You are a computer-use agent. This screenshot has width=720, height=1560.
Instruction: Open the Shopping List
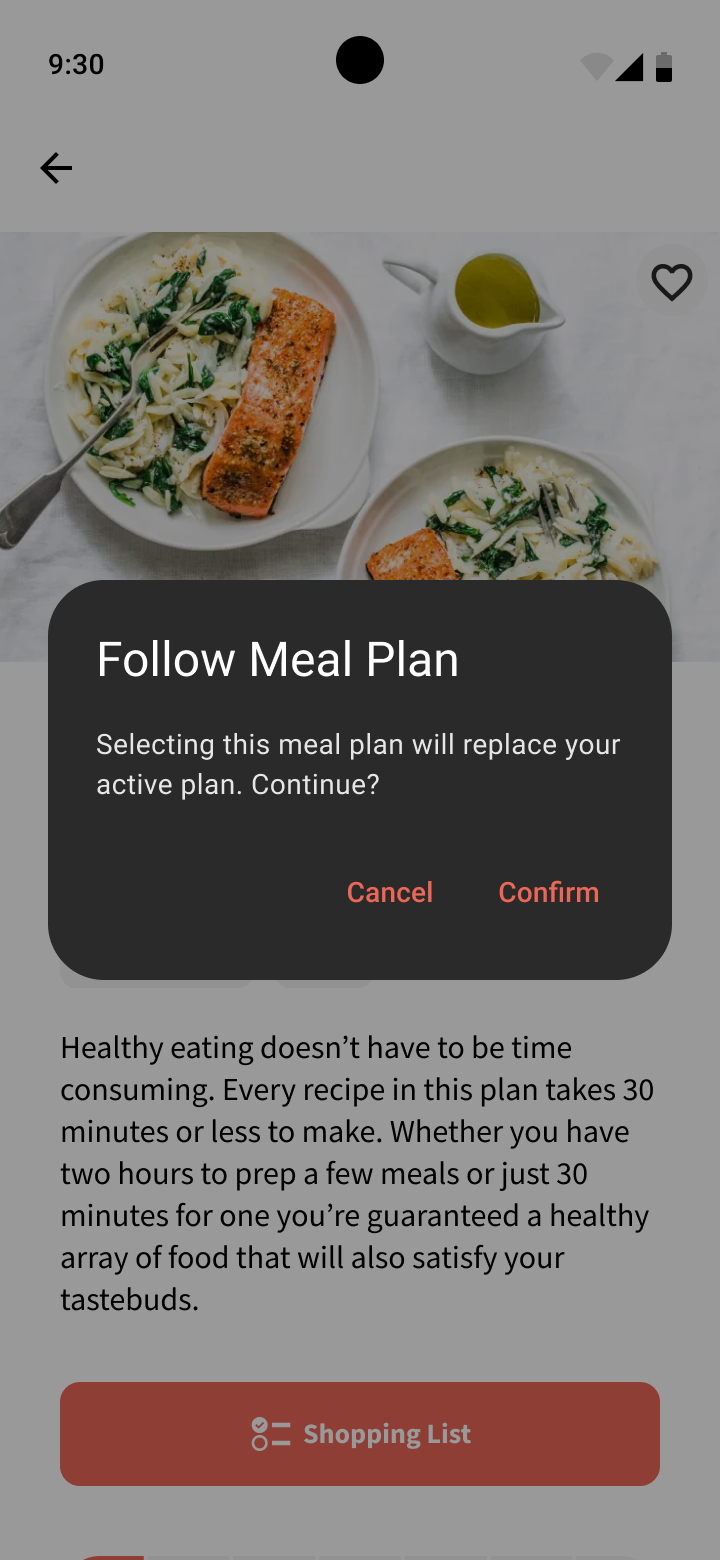pos(360,1434)
